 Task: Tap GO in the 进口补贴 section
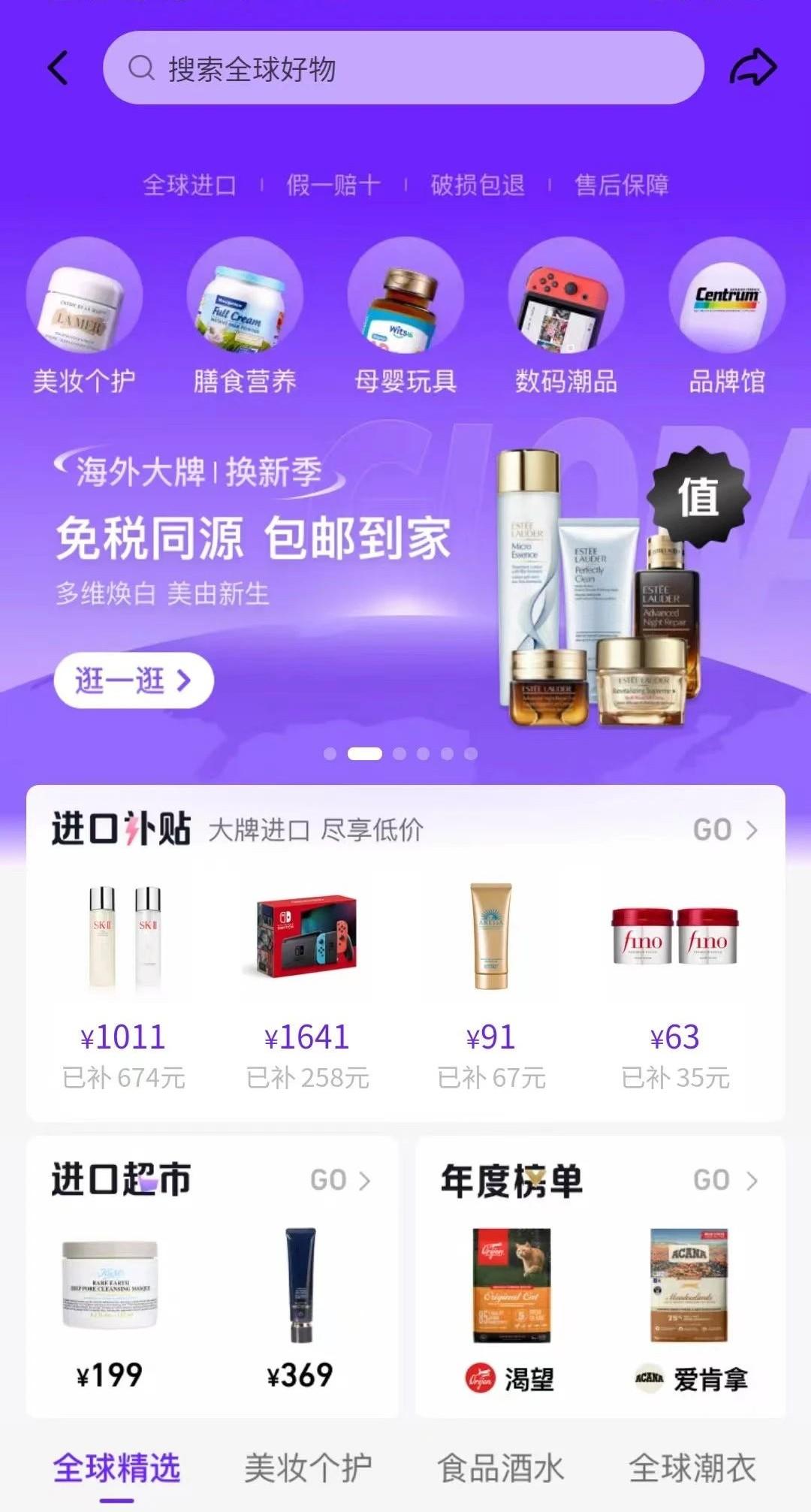[725, 830]
